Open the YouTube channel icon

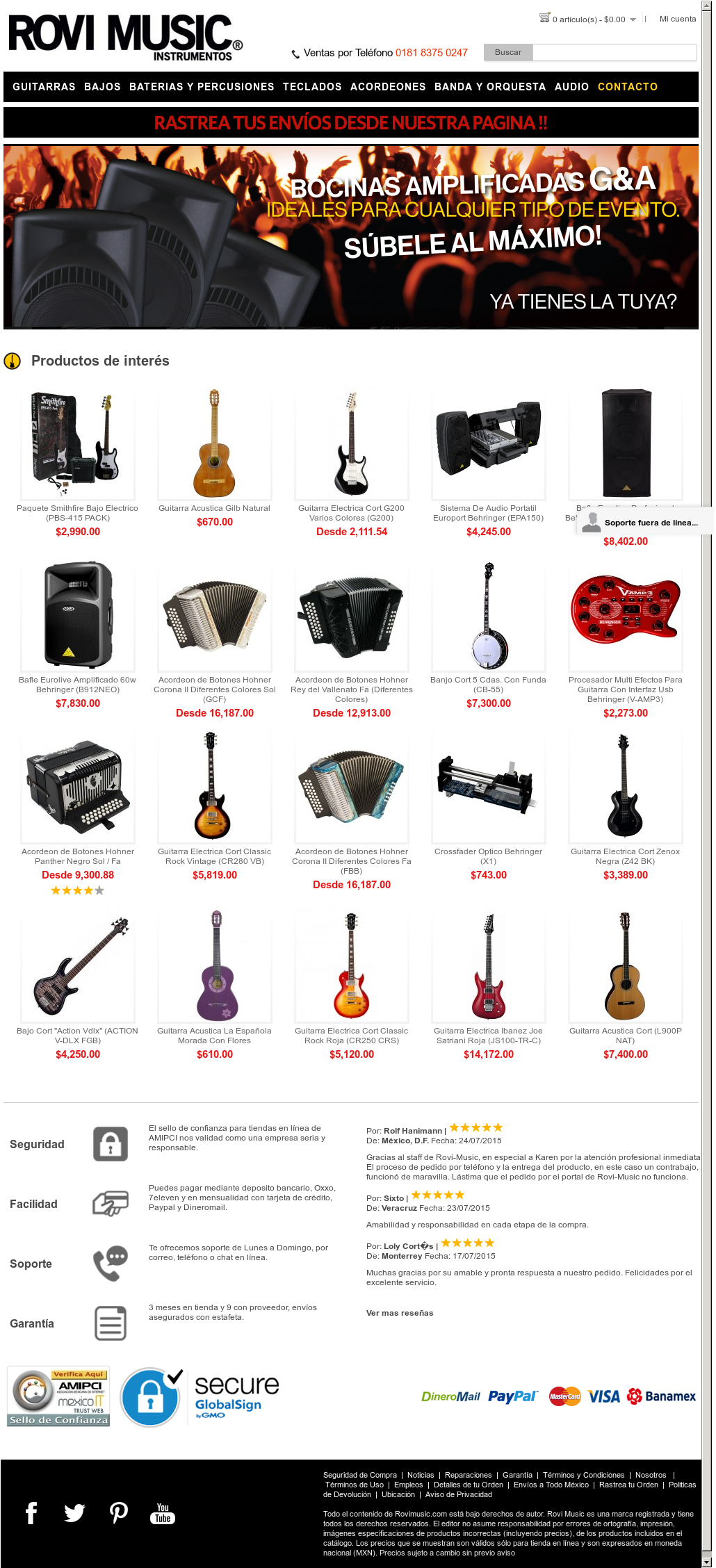163,1513
